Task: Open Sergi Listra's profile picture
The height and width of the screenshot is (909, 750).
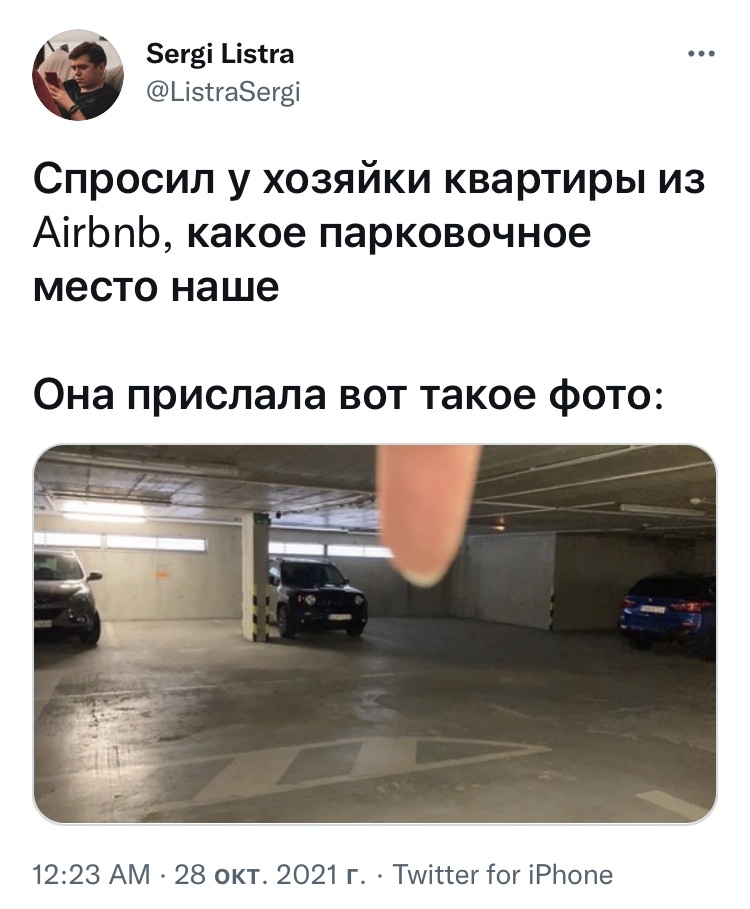Action: pyautogui.click(x=76, y=75)
